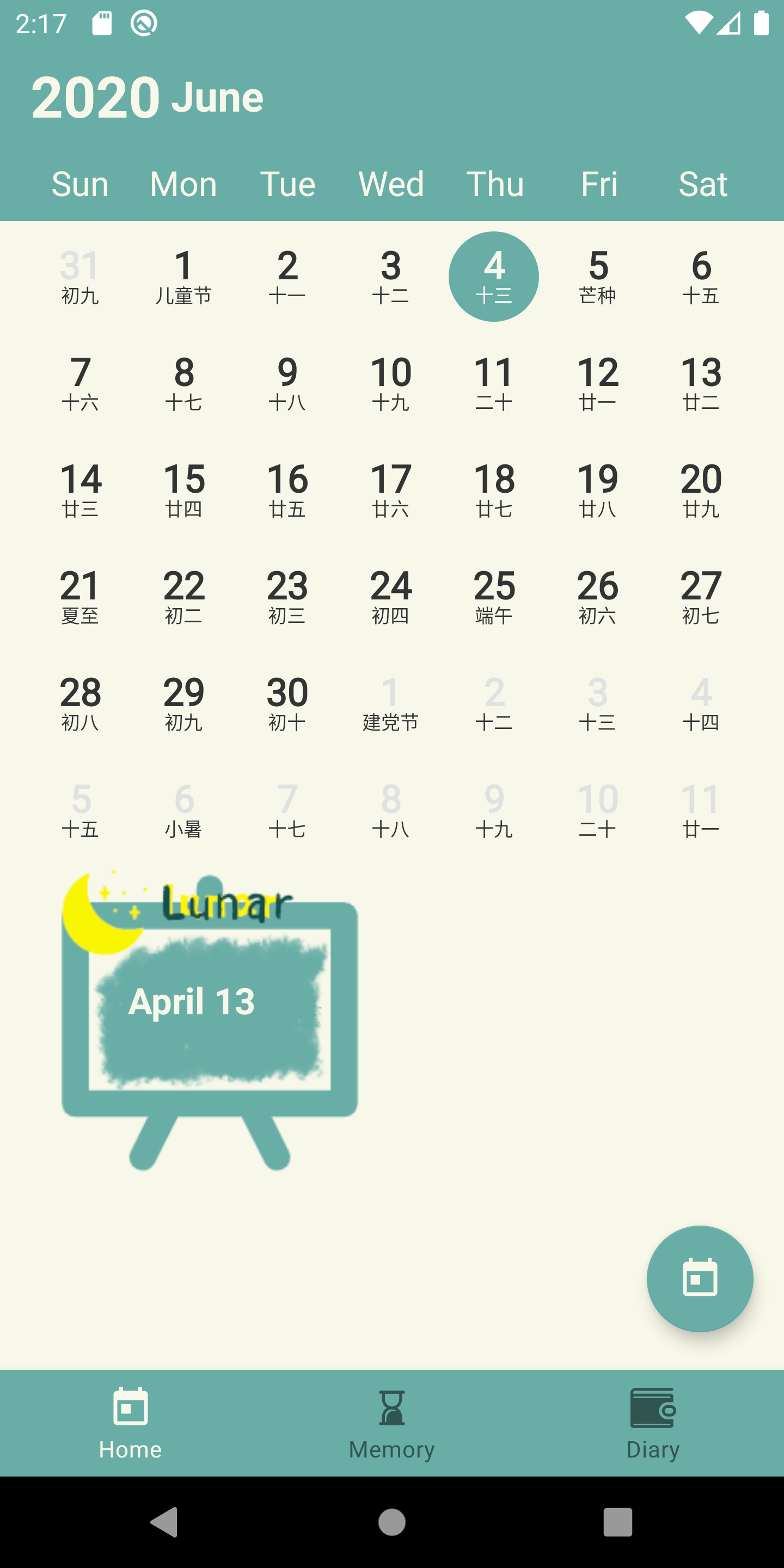Tap the calendar floating action button
The height and width of the screenshot is (1568, 784).
pos(700,1278)
